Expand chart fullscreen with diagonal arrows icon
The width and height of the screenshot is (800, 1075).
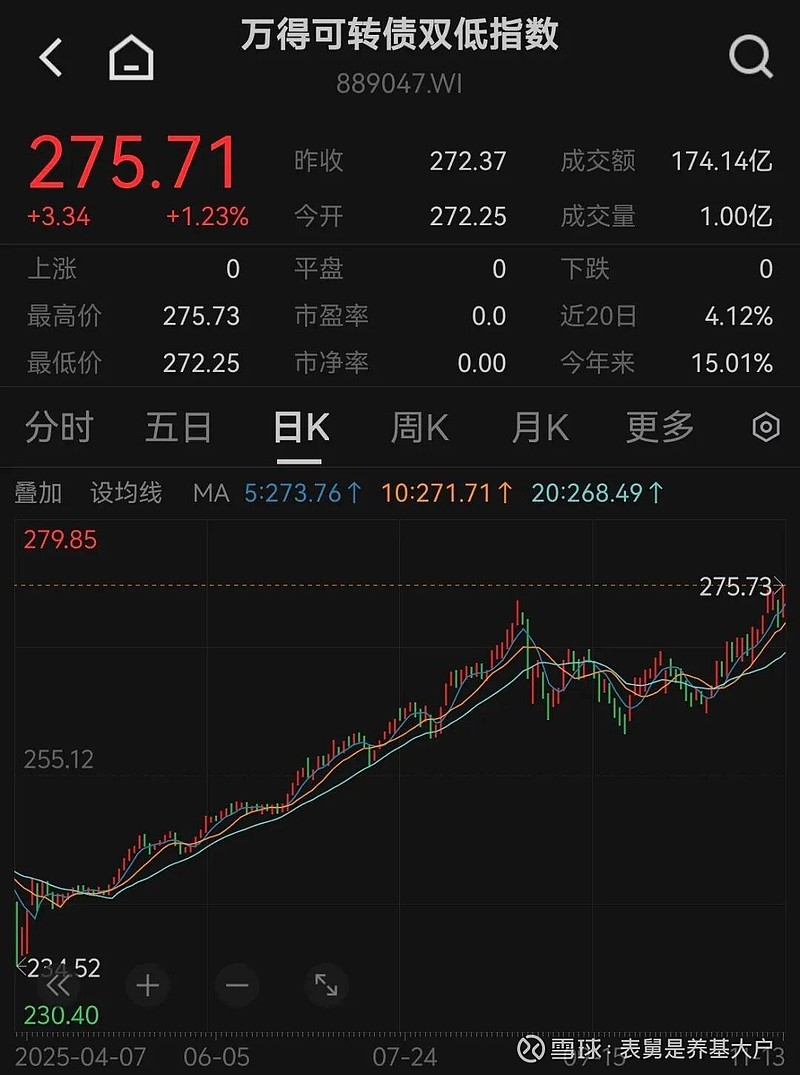click(x=325, y=986)
